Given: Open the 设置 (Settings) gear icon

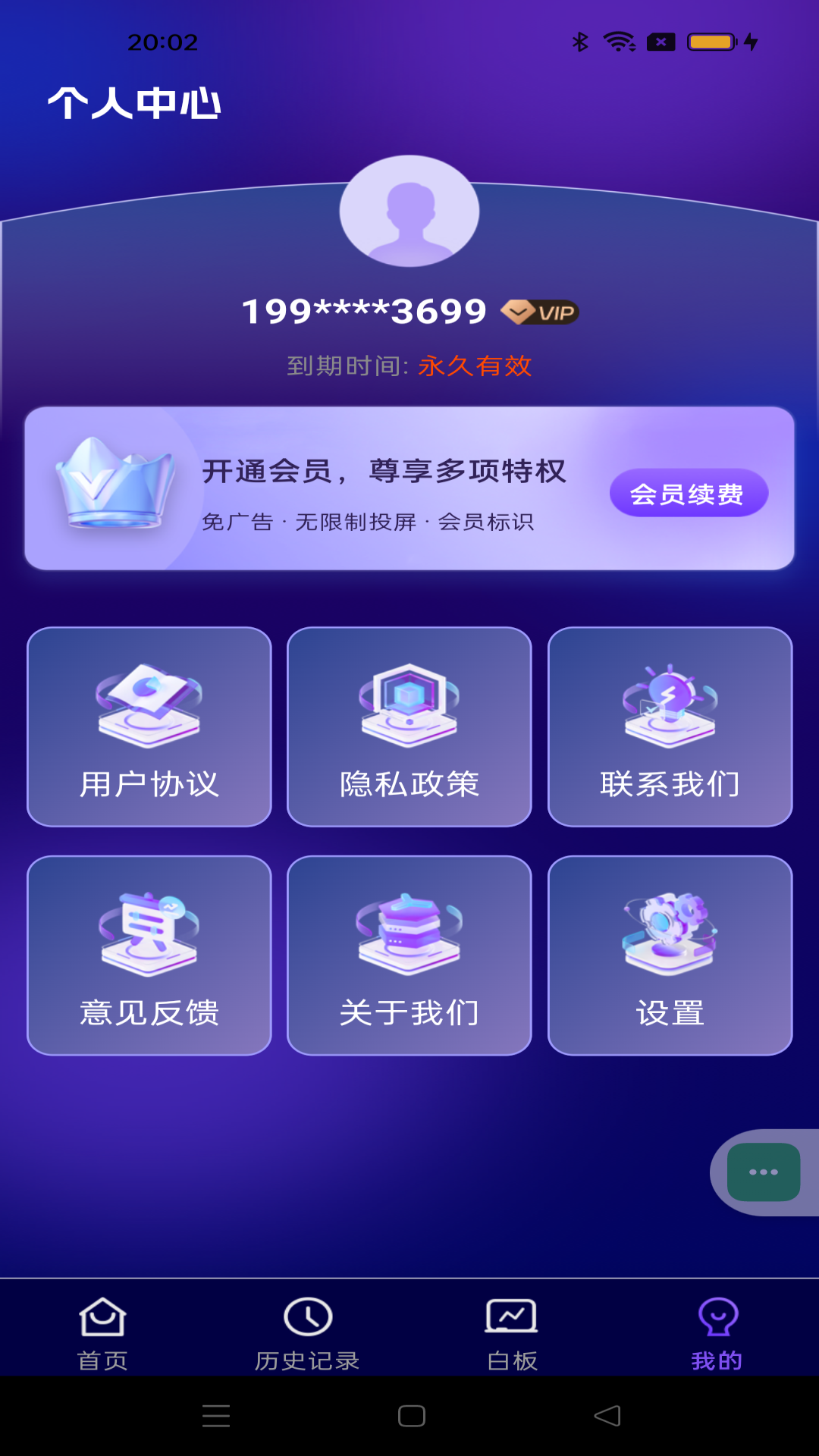Looking at the screenshot, I should click(669, 933).
